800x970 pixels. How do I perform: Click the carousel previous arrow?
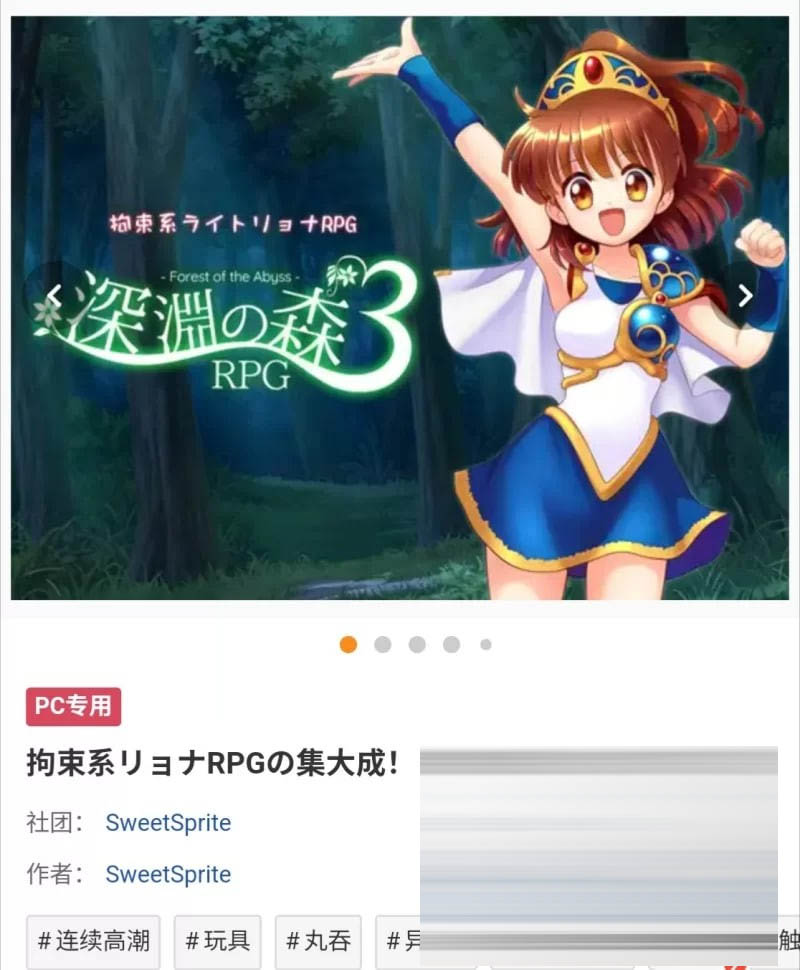click(x=54, y=296)
